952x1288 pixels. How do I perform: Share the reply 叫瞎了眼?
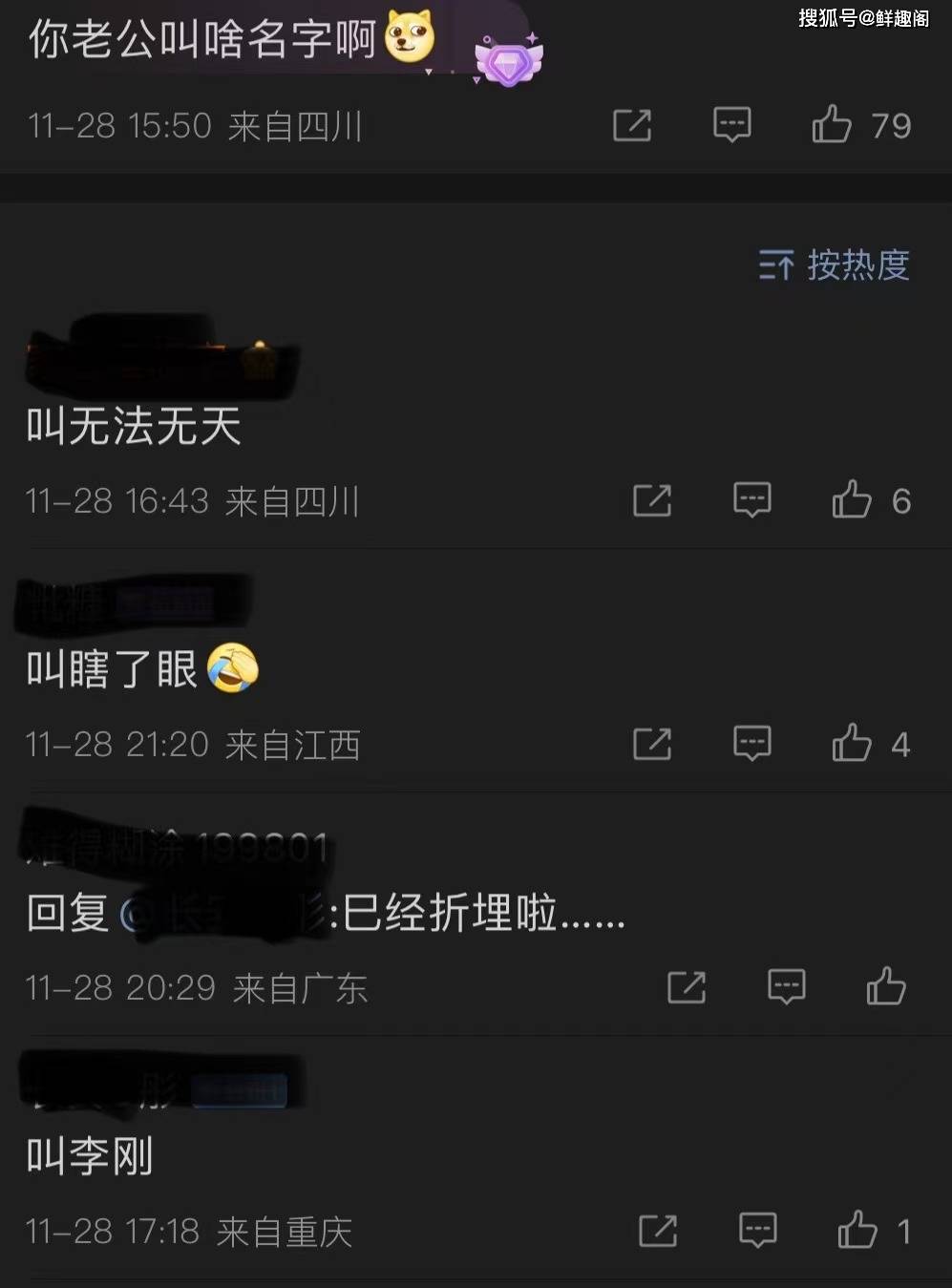point(652,744)
